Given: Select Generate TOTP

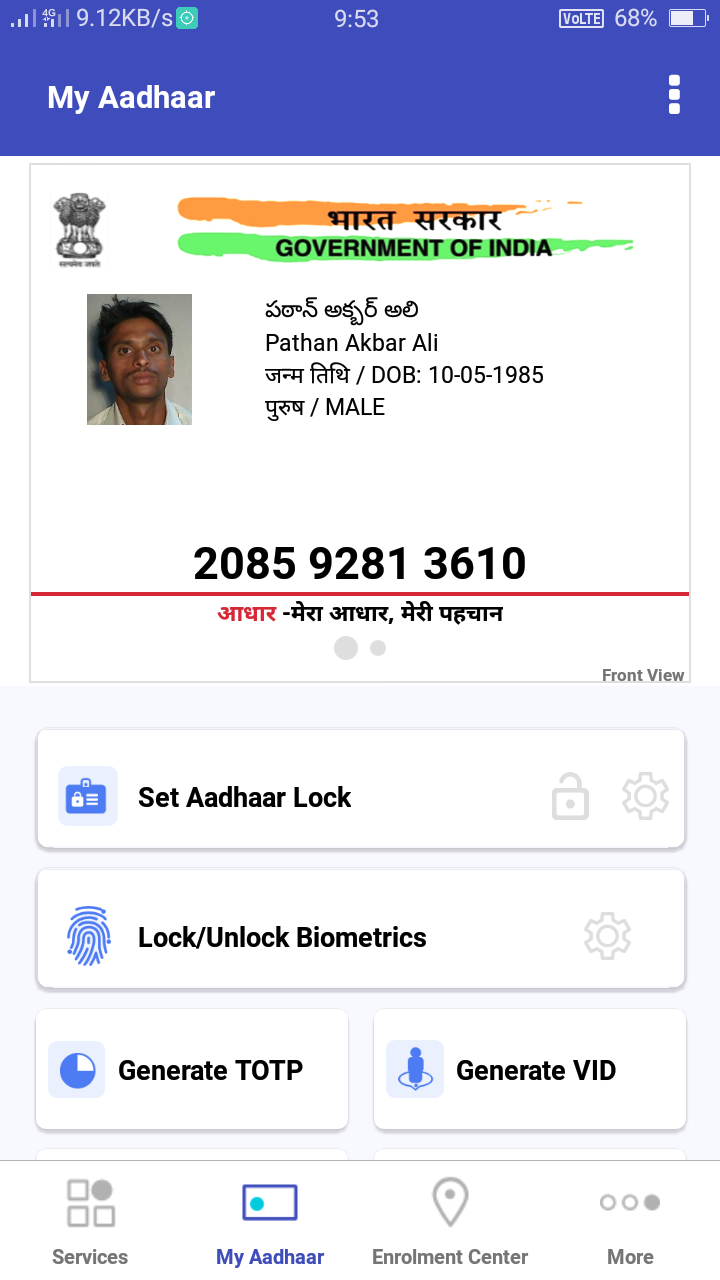Looking at the screenshot, I should (x=192, y=1069).
